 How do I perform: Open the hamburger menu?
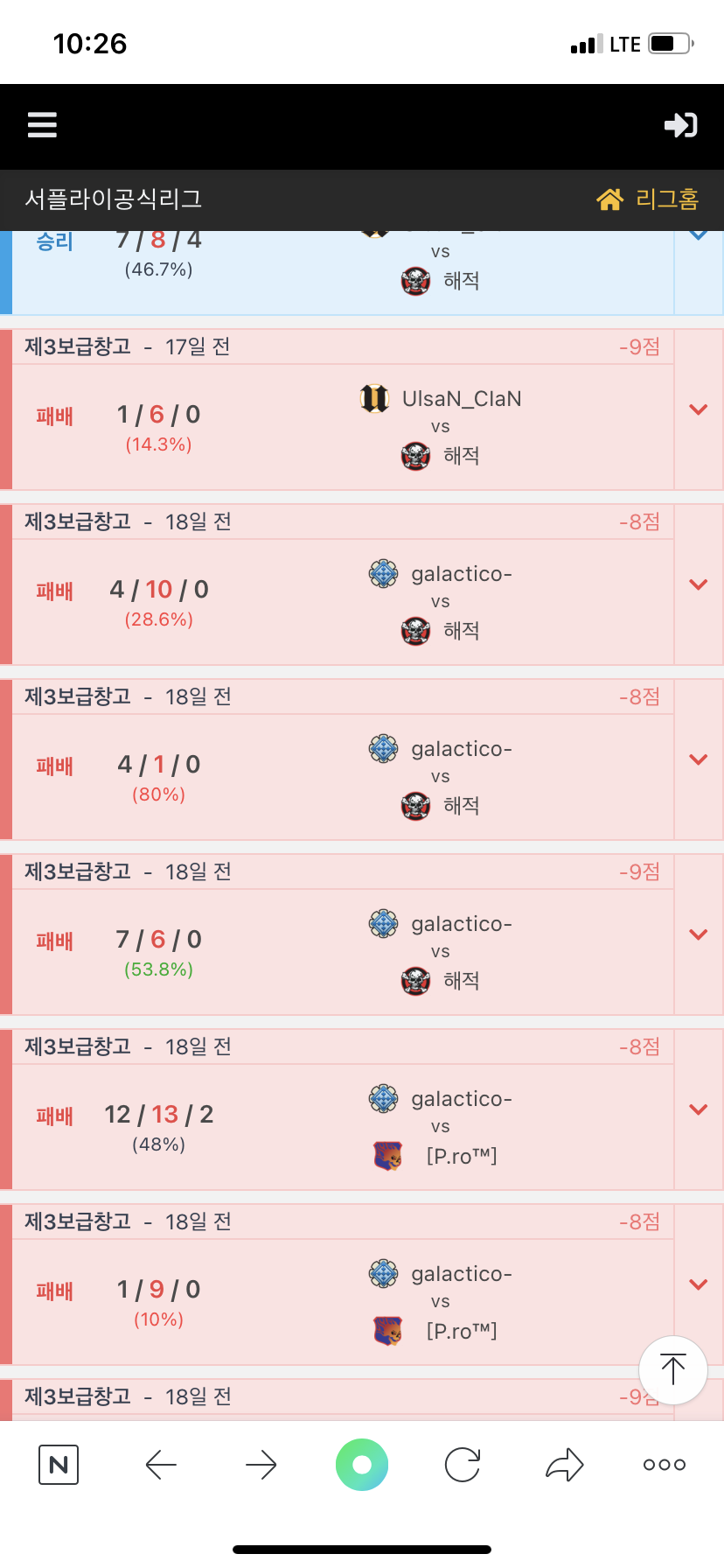(42, 125)
